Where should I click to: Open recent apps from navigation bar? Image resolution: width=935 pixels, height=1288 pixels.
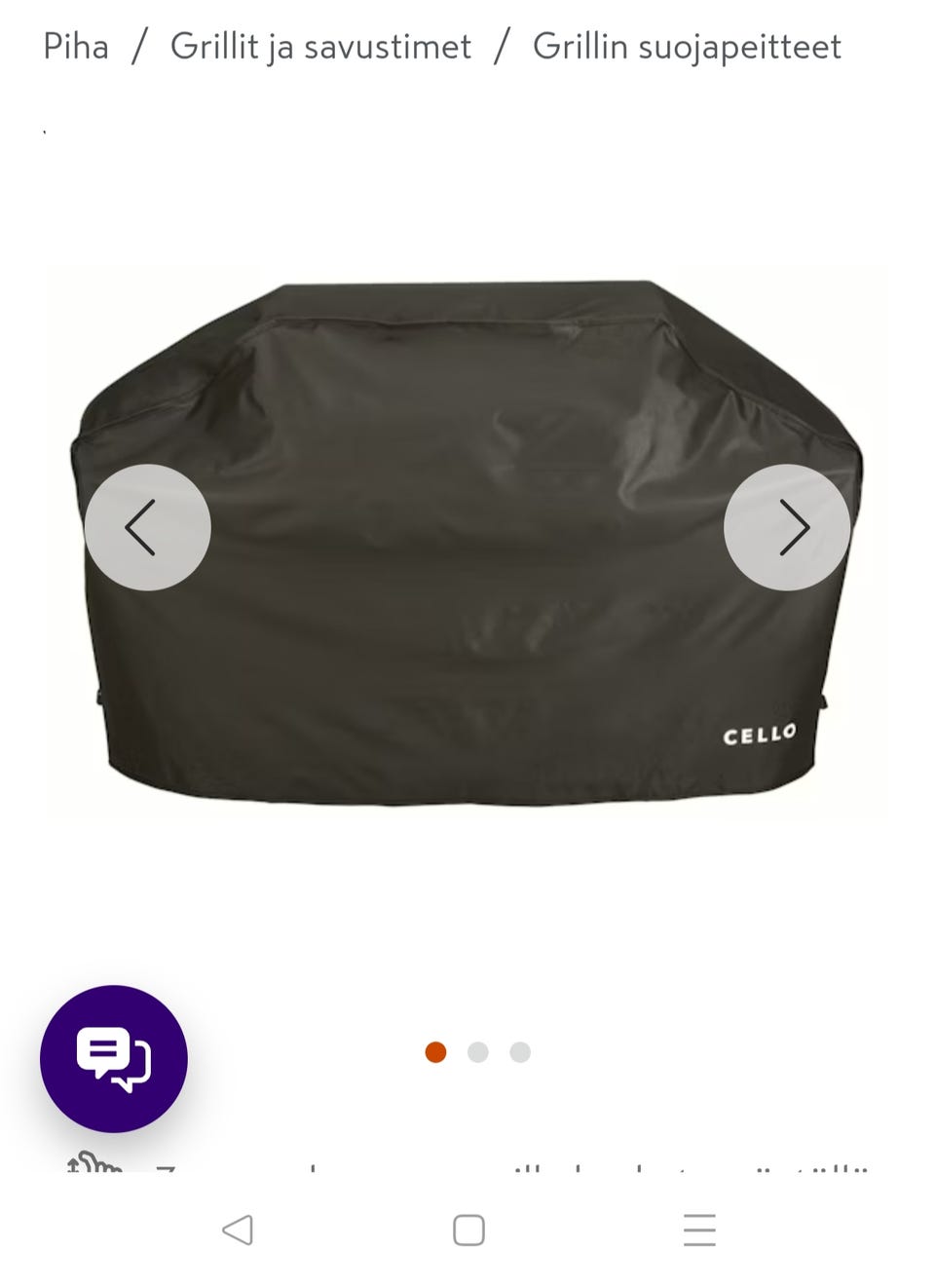[x=699, y=1230]
